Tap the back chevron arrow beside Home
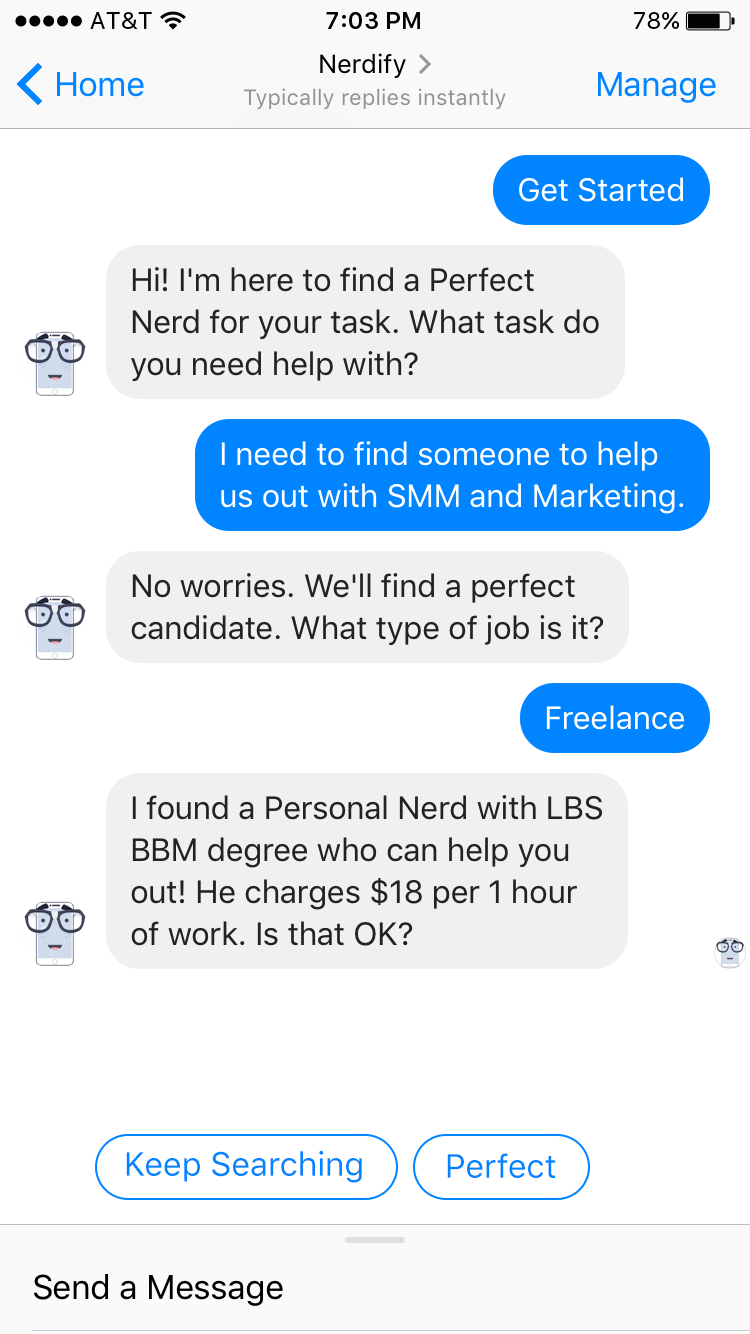Image resolution: width=750 pixels, height=1334 pixels. 29,85
